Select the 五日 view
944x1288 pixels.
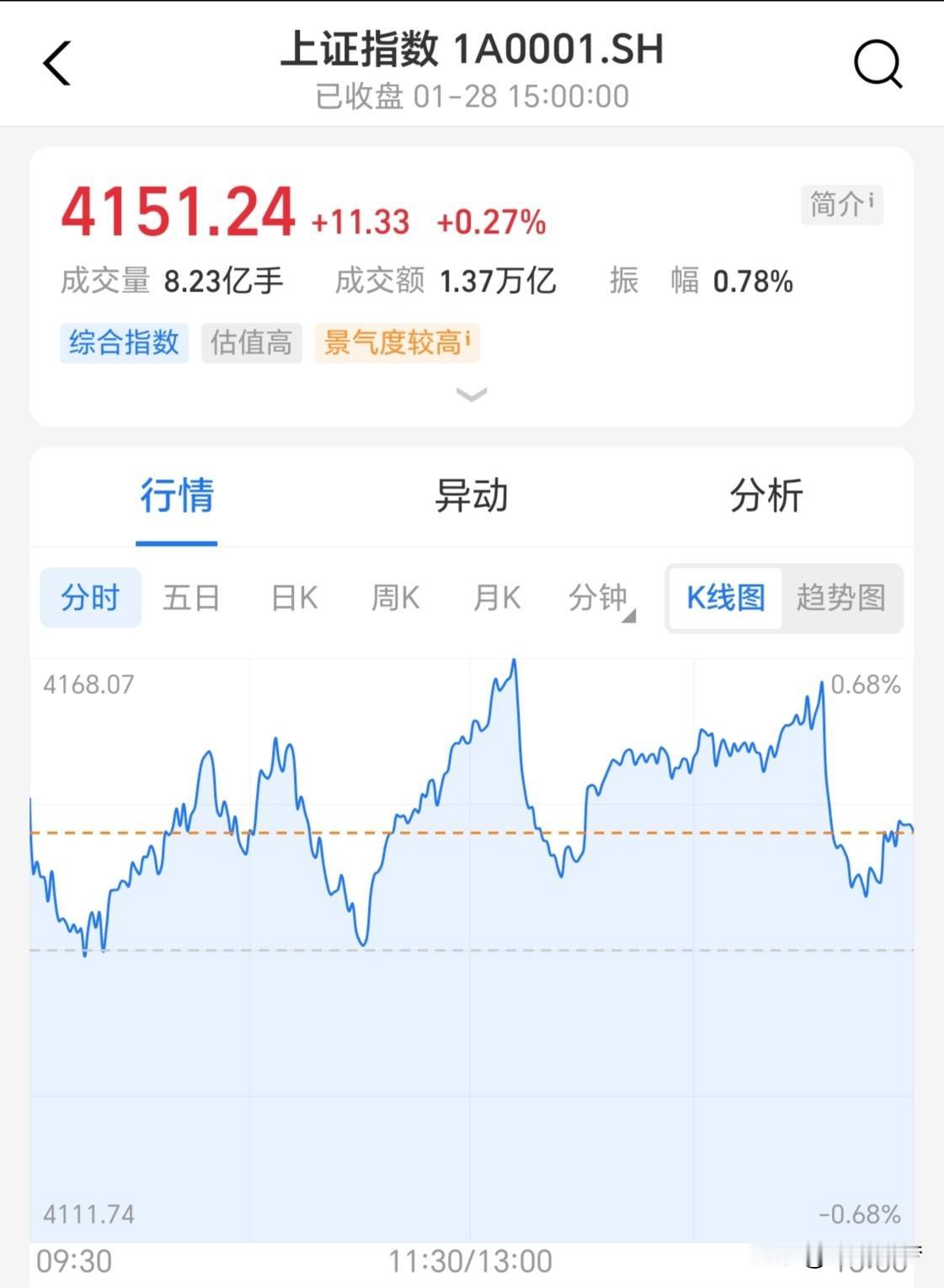[x=191, y=598]
